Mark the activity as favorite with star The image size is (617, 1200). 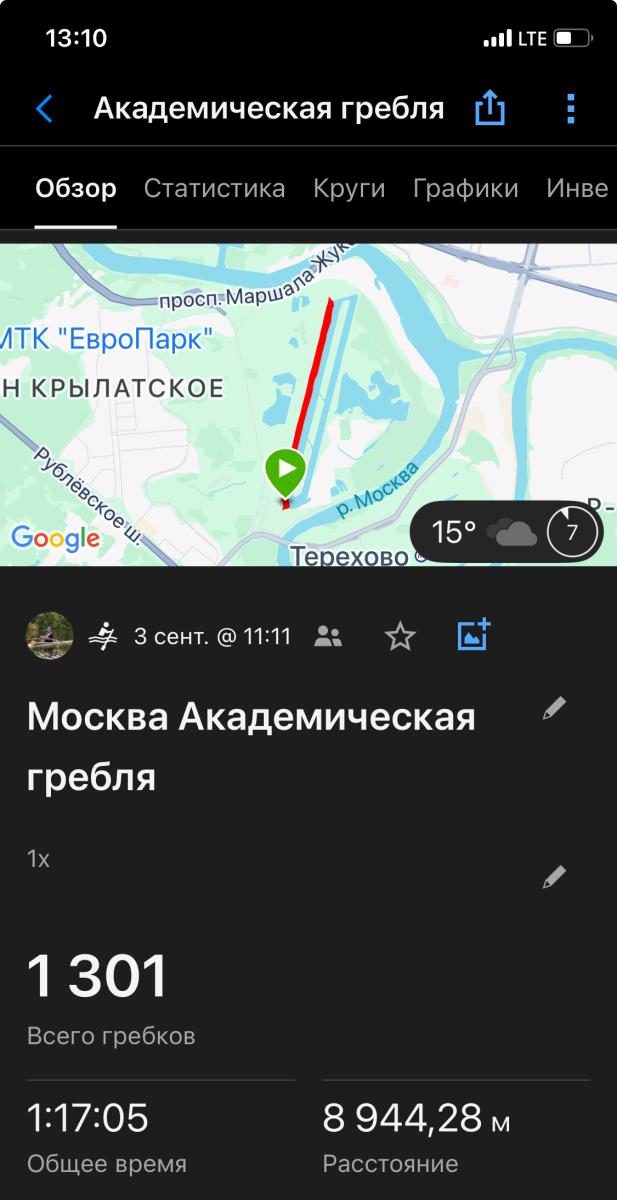pos(400,636)
